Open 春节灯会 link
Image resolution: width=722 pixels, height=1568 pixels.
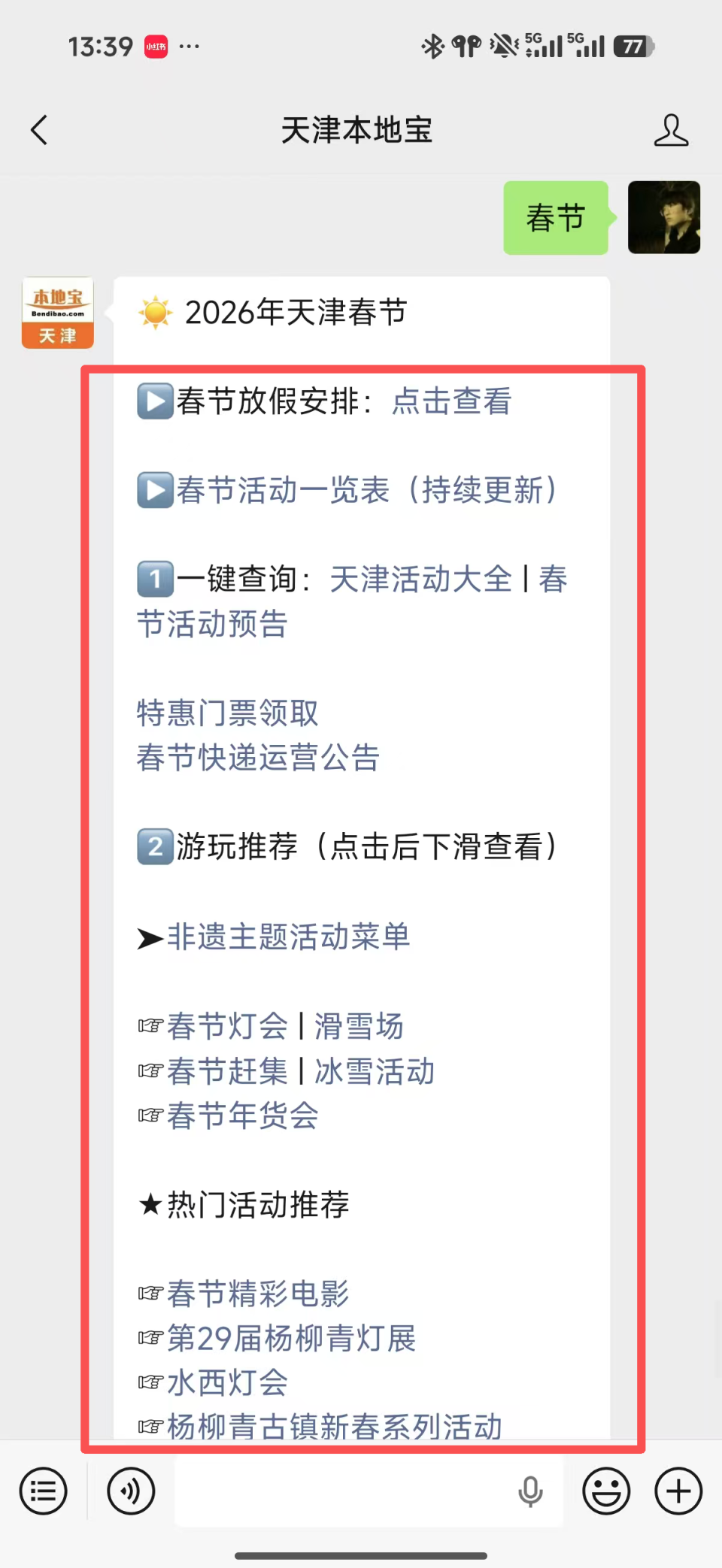[x=226, y=1025]
